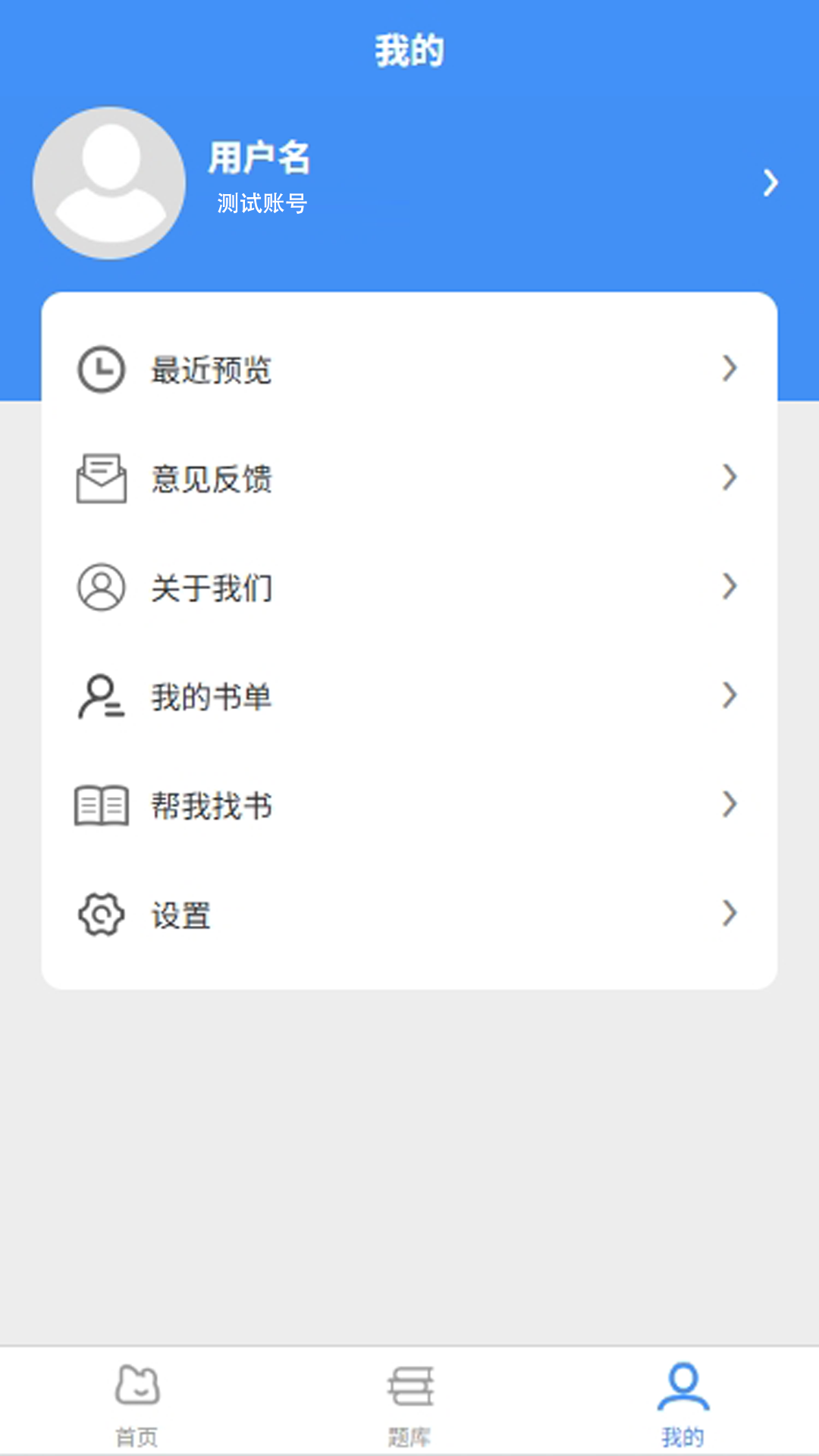
Task: Open 设置 settings row
Action: (x=409, y=915)
